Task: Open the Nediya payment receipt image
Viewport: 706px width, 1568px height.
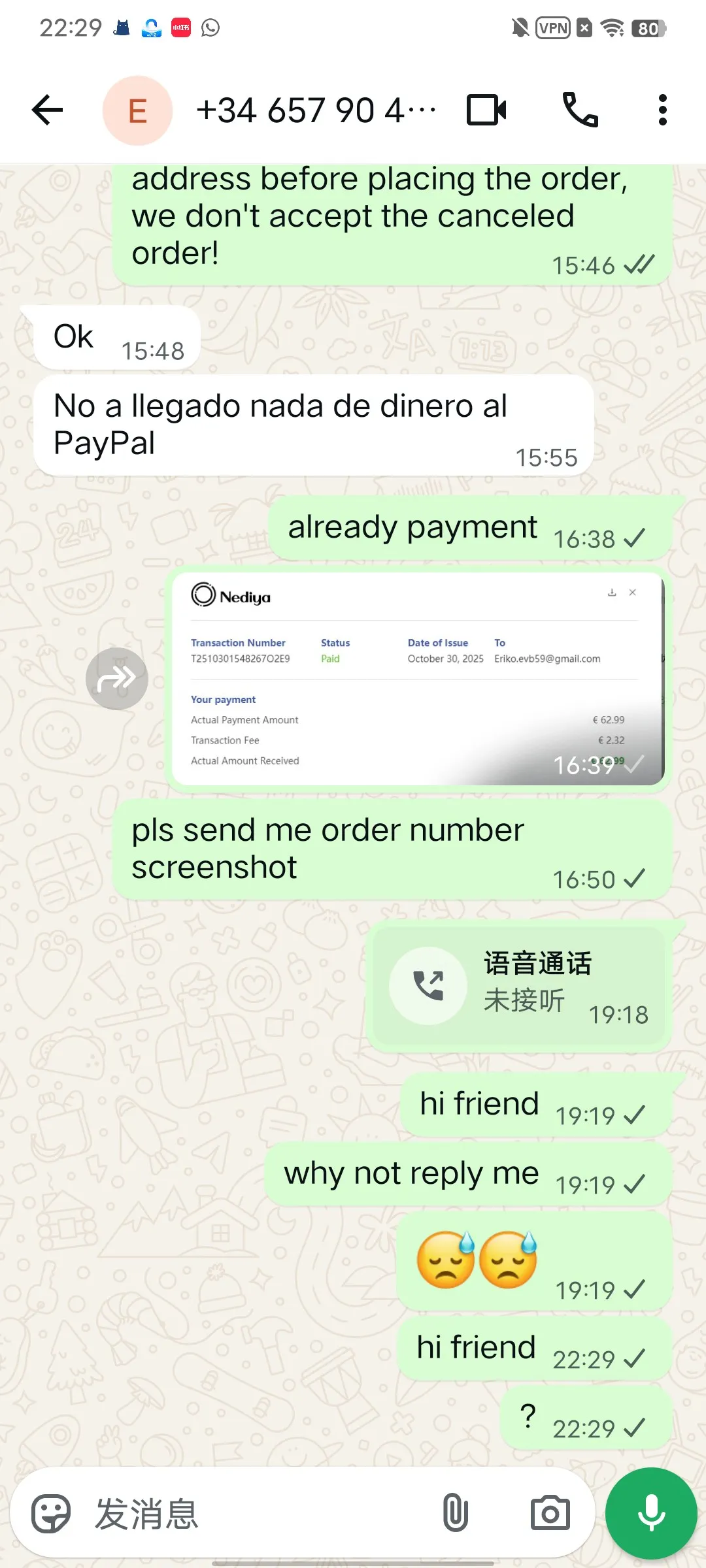Action: (x=417, y=679)
